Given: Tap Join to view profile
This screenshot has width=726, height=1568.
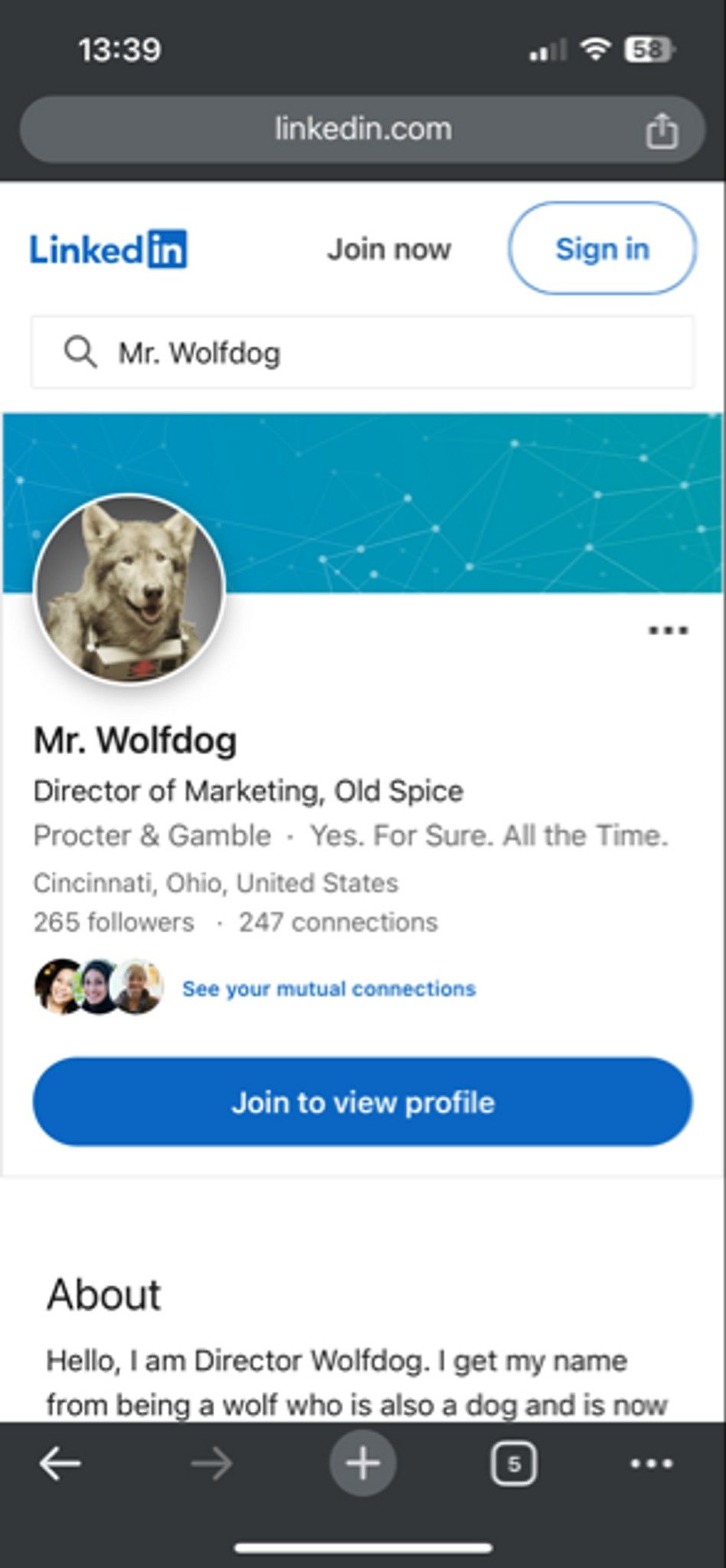Looking at the screenshot, I should (363, 1102).
